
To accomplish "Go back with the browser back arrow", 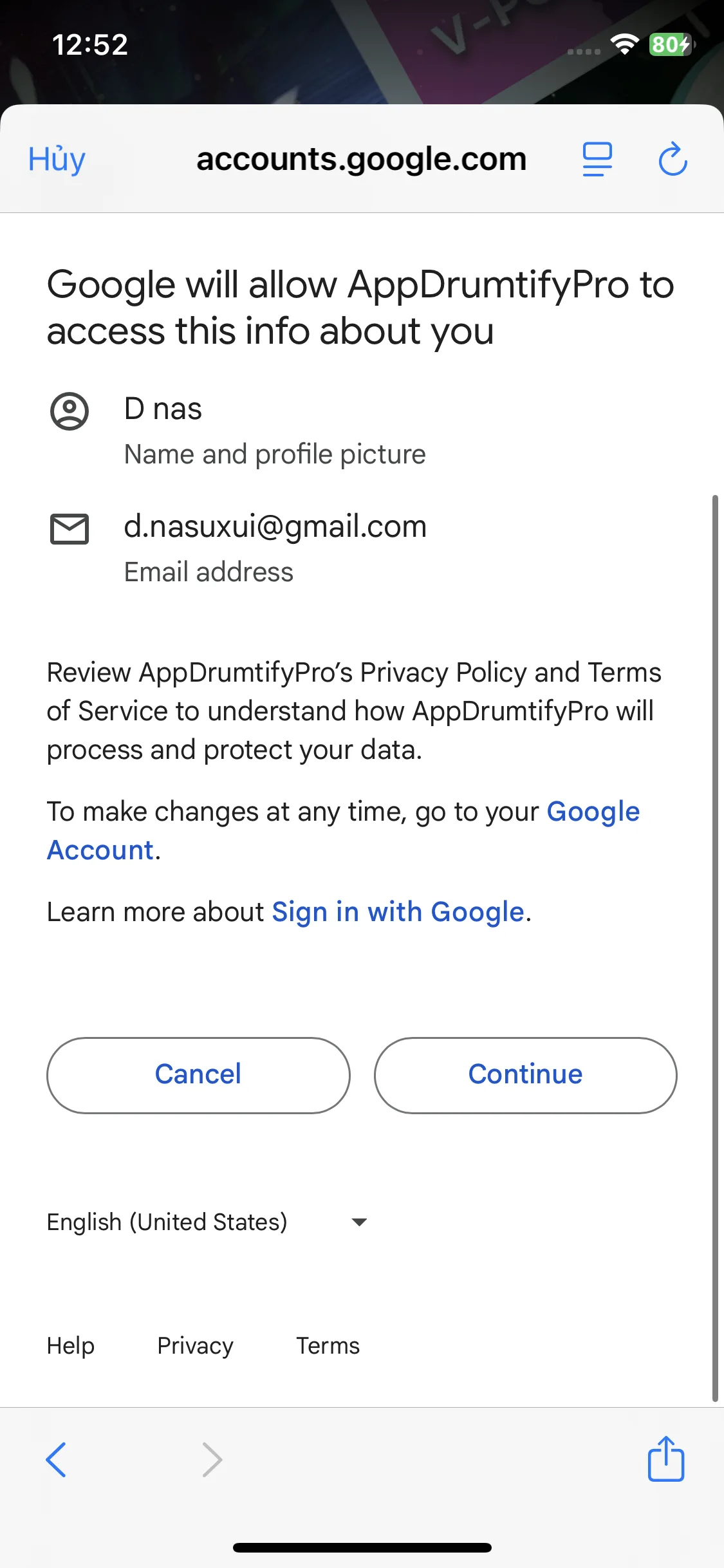I will tap(57, 1459).
